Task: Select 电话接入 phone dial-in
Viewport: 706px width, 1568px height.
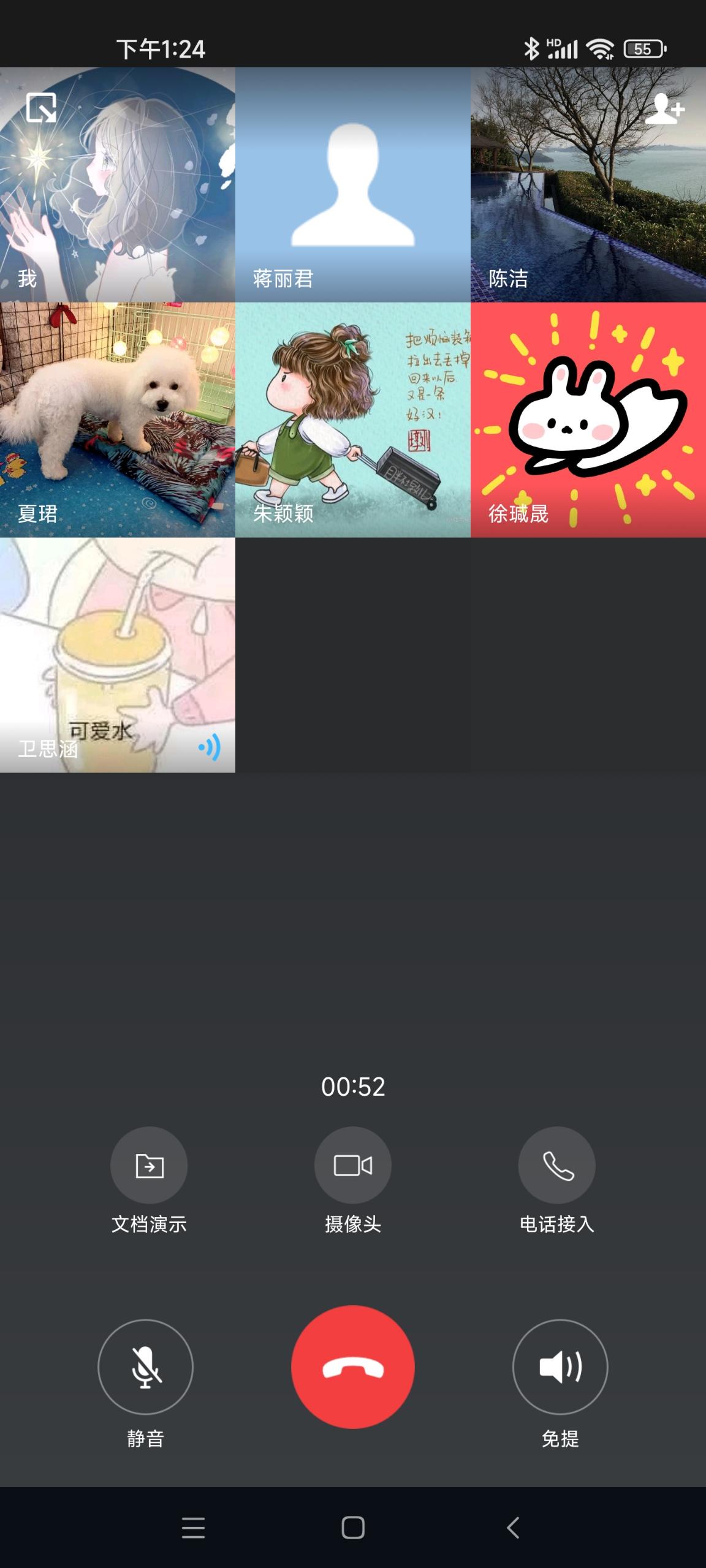Action: click(556, 1165)
